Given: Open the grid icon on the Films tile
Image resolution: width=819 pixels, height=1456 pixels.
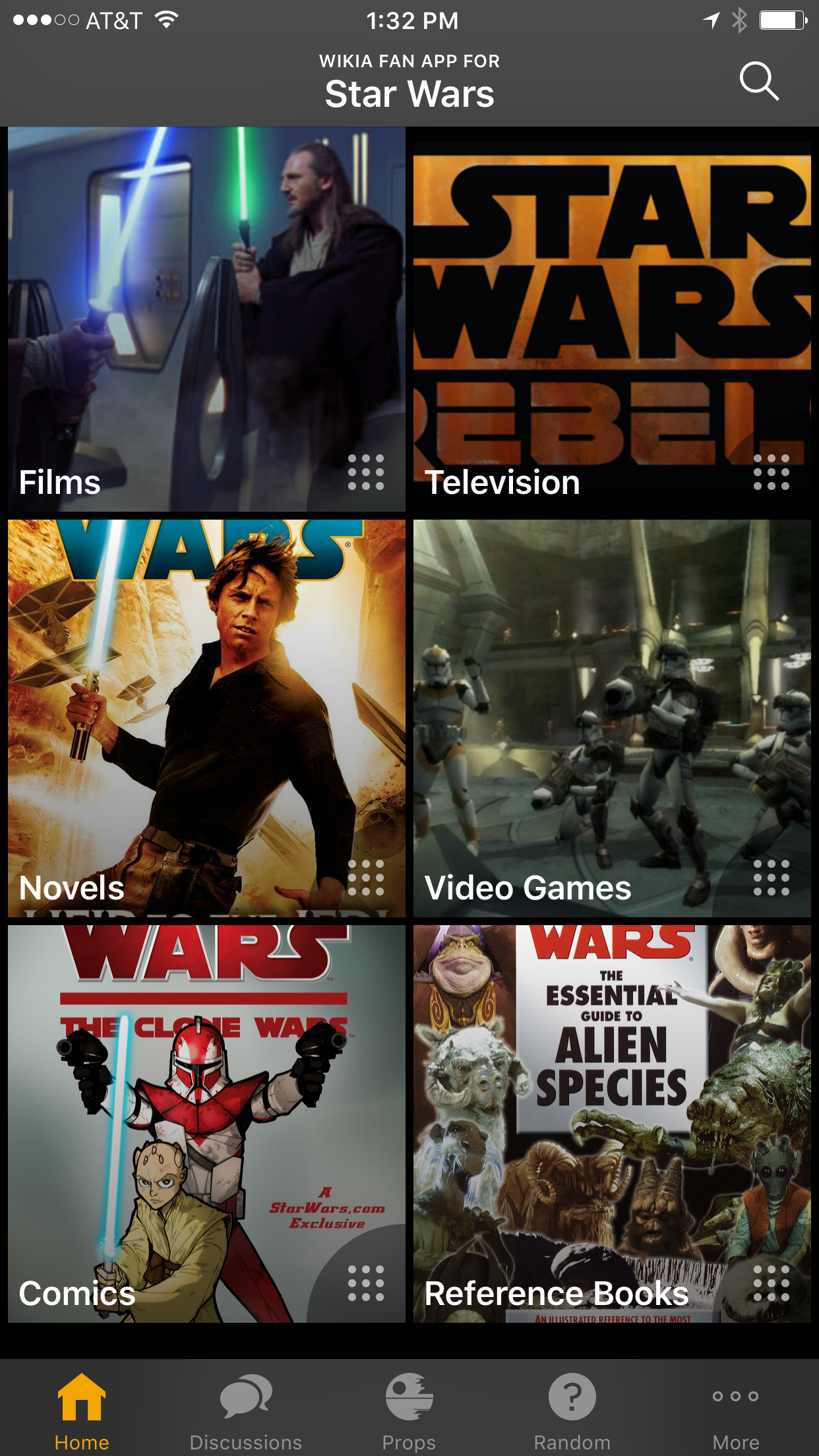Looking at the screenshot, I should pos(367,471).
